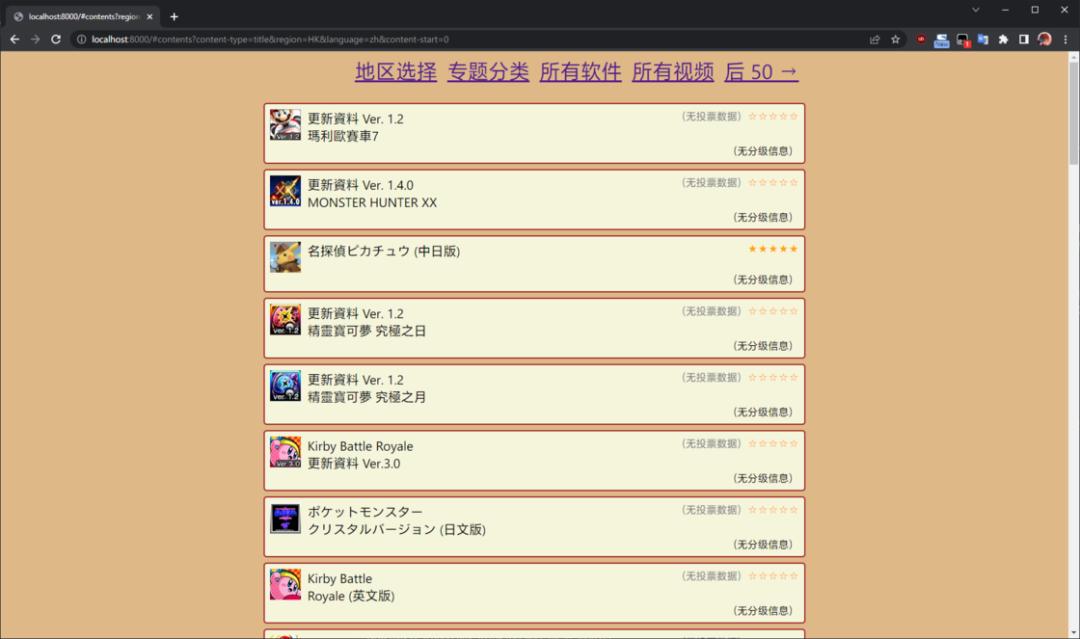Open the 名探偵ピカチュウ (中日版) card

pos(534,264)
